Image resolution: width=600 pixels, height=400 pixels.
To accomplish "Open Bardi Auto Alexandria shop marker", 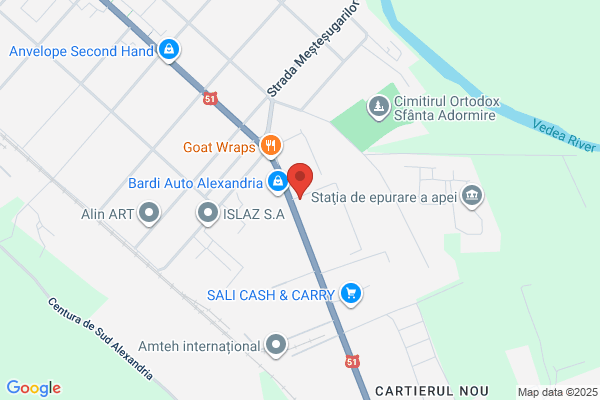I will [x=278, y=182].
